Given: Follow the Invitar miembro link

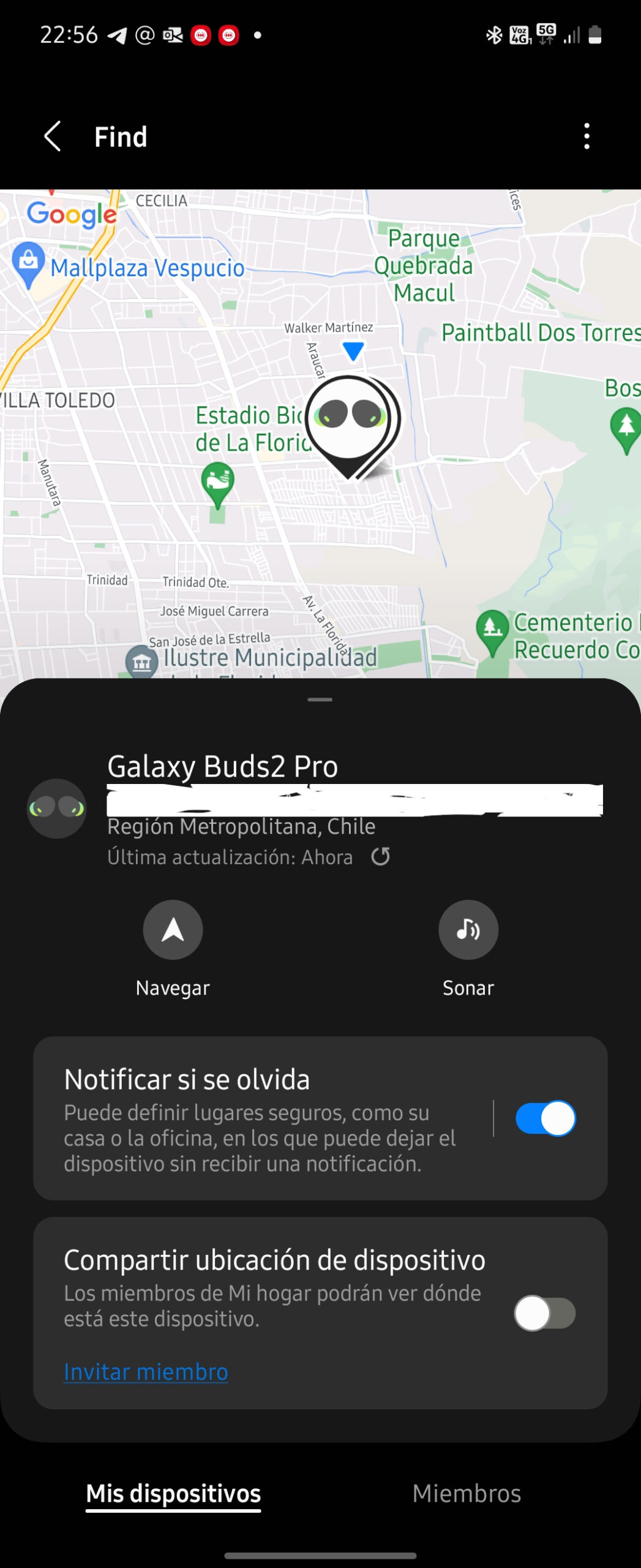Looking at the screenshot, I should click(x=146, y=1372).
